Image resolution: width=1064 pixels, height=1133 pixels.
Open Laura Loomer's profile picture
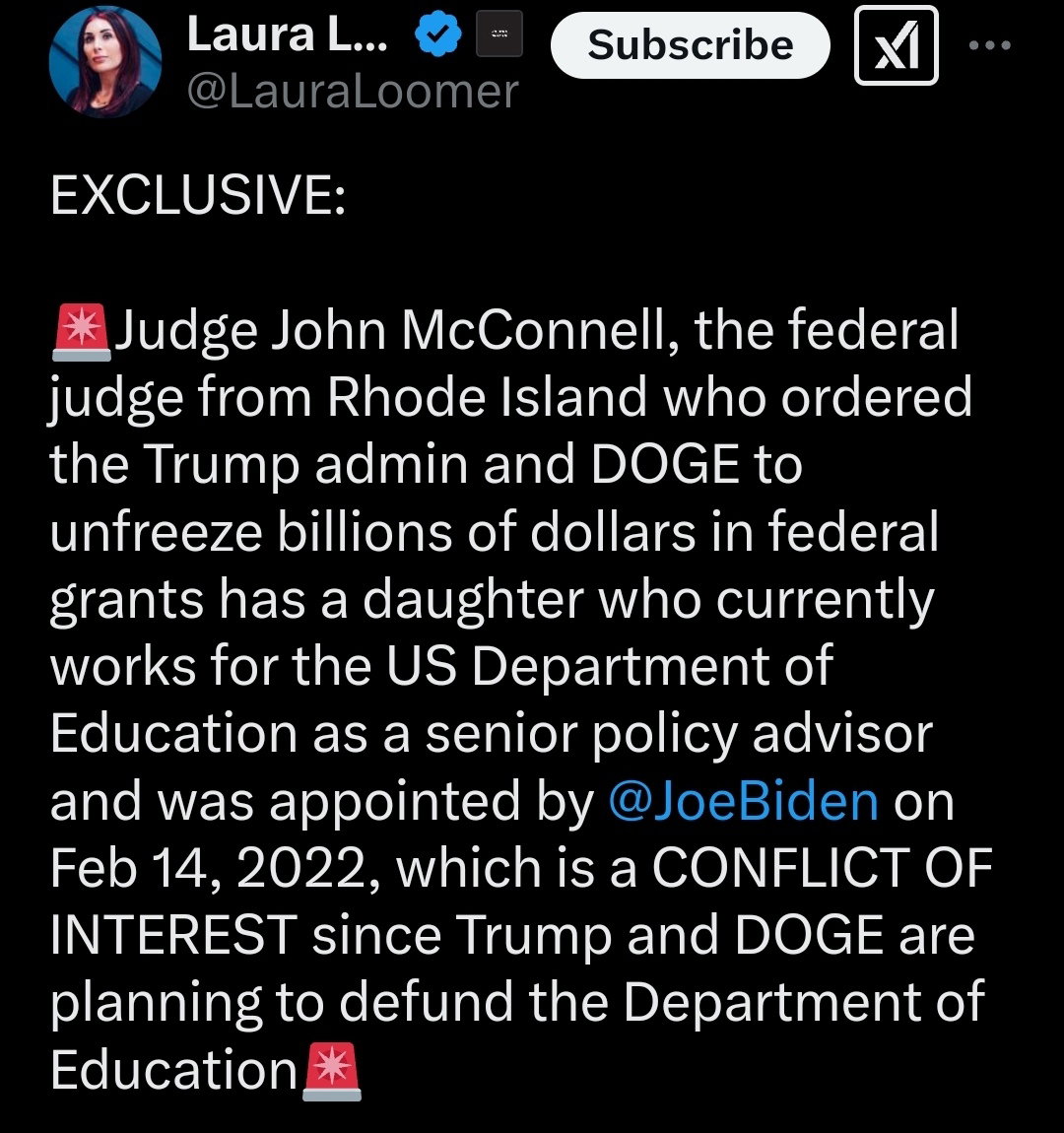coord(102,66)
